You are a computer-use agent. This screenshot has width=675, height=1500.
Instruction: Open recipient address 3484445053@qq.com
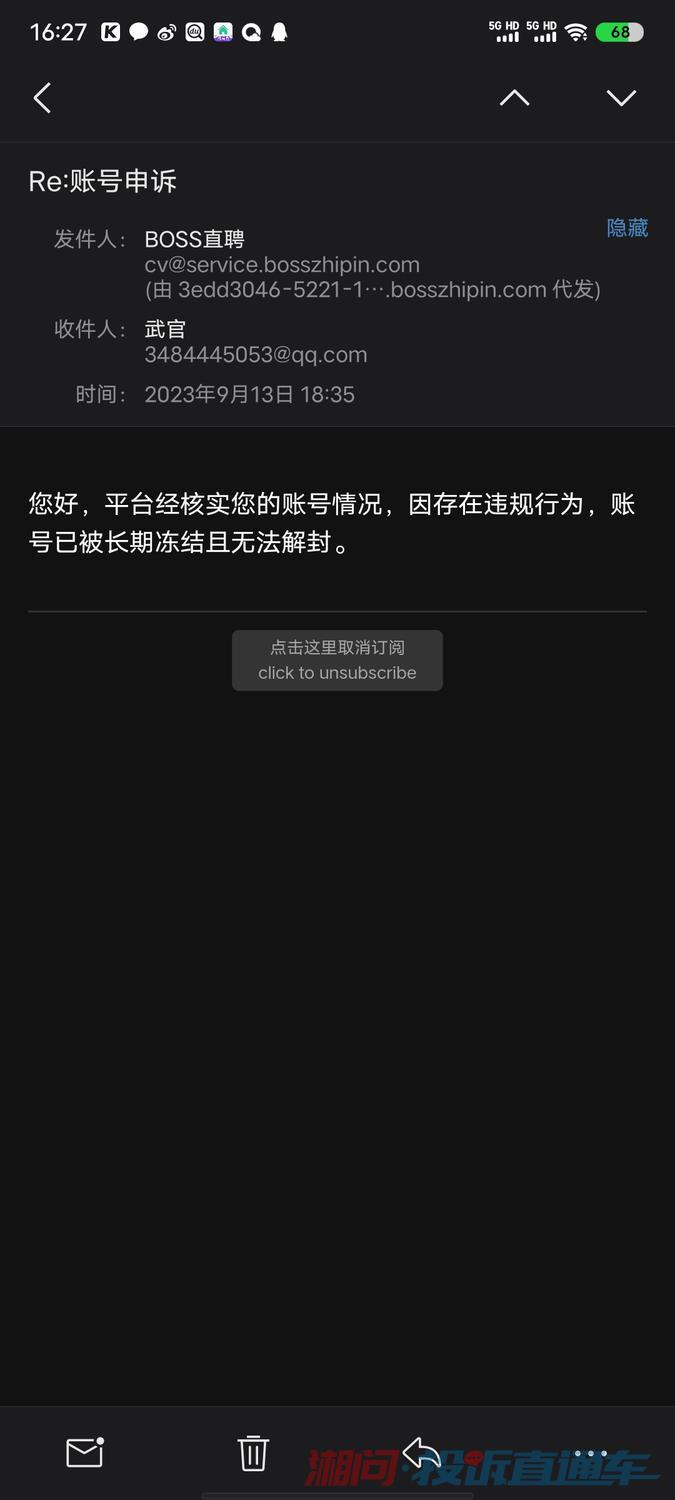point(256,355)
